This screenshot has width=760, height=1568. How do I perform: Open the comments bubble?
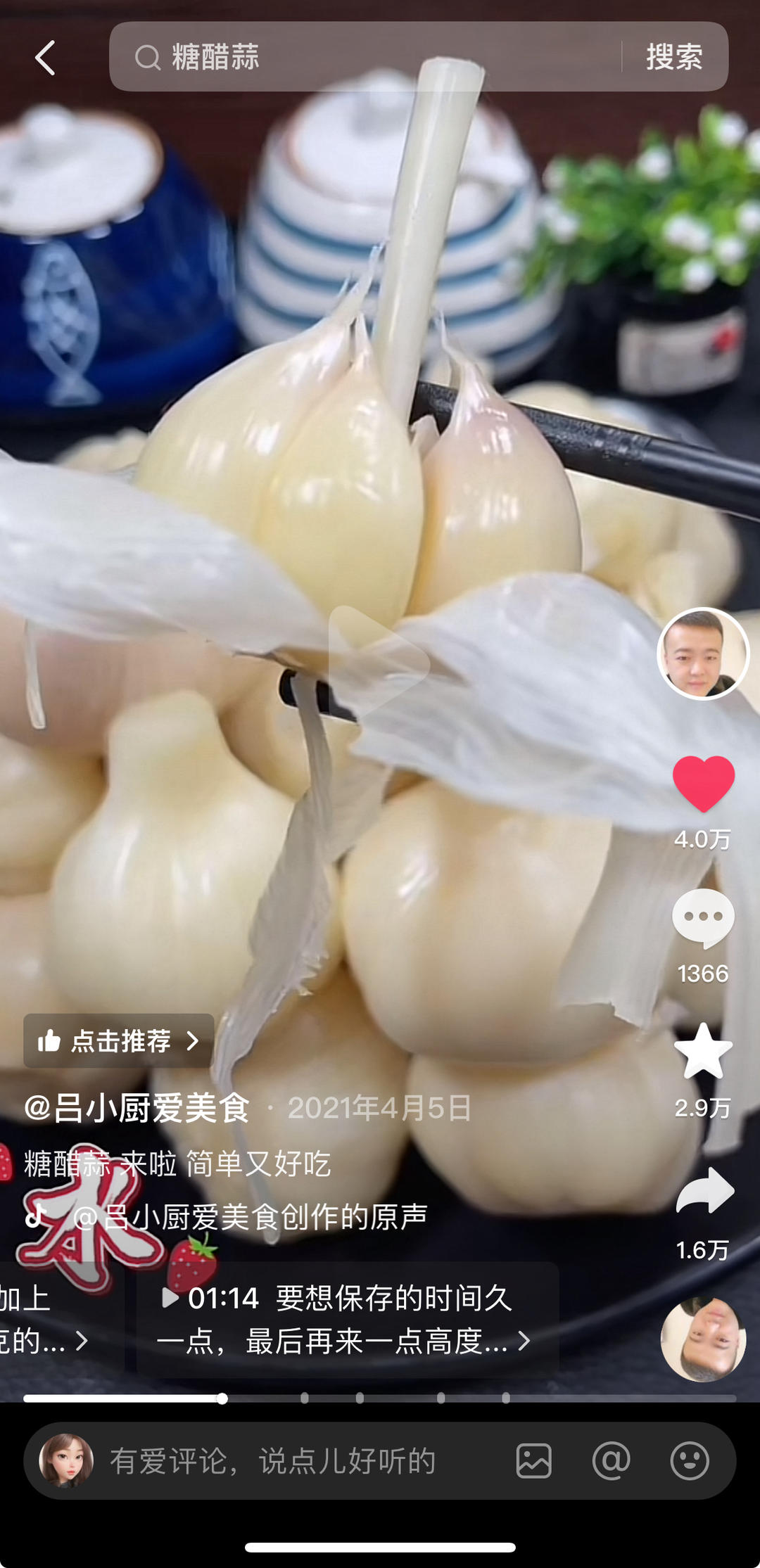[x=703, y=918]
